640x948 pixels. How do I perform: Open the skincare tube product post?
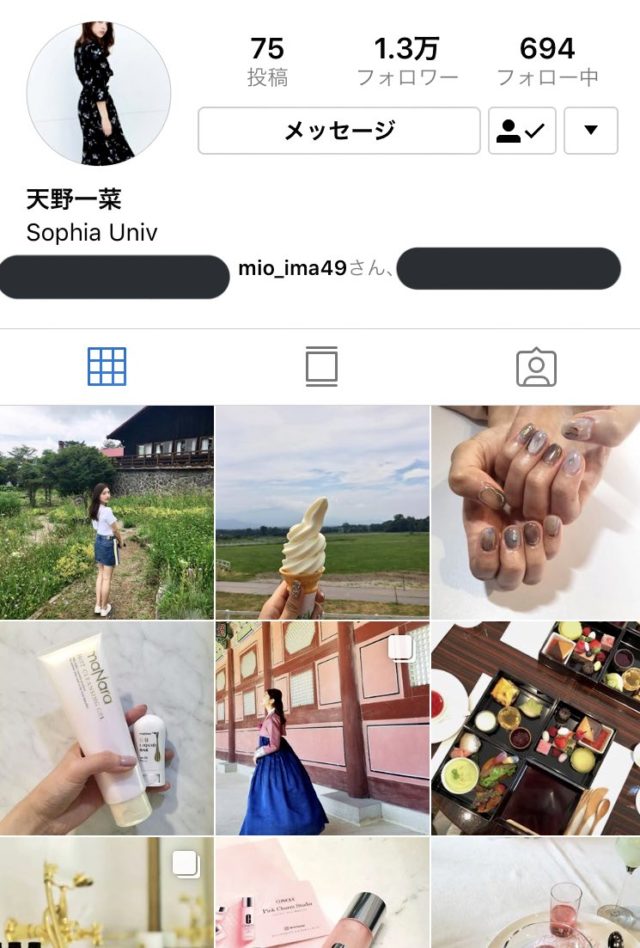[x=106, y=727]
